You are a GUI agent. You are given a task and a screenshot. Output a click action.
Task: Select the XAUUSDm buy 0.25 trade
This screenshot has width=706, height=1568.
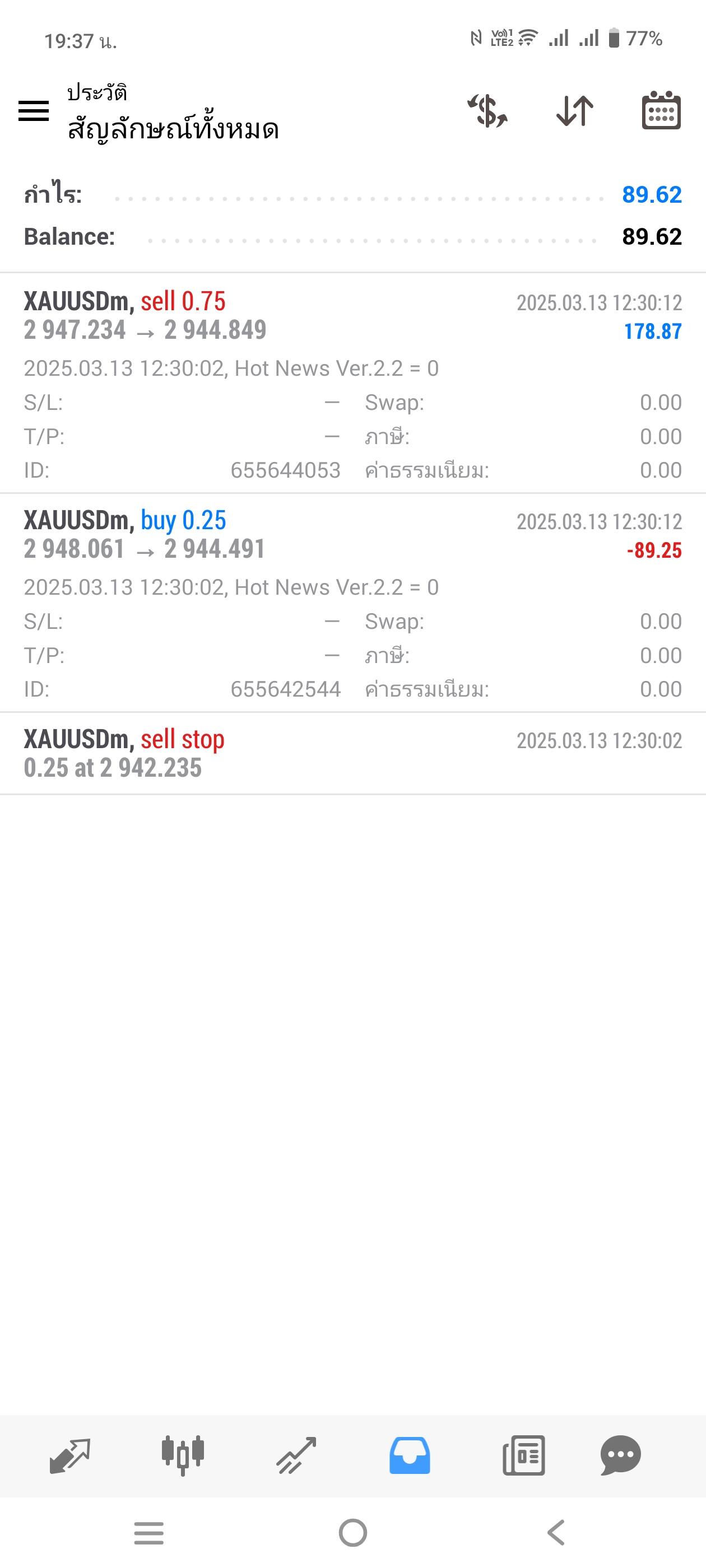tap(352, 603)
